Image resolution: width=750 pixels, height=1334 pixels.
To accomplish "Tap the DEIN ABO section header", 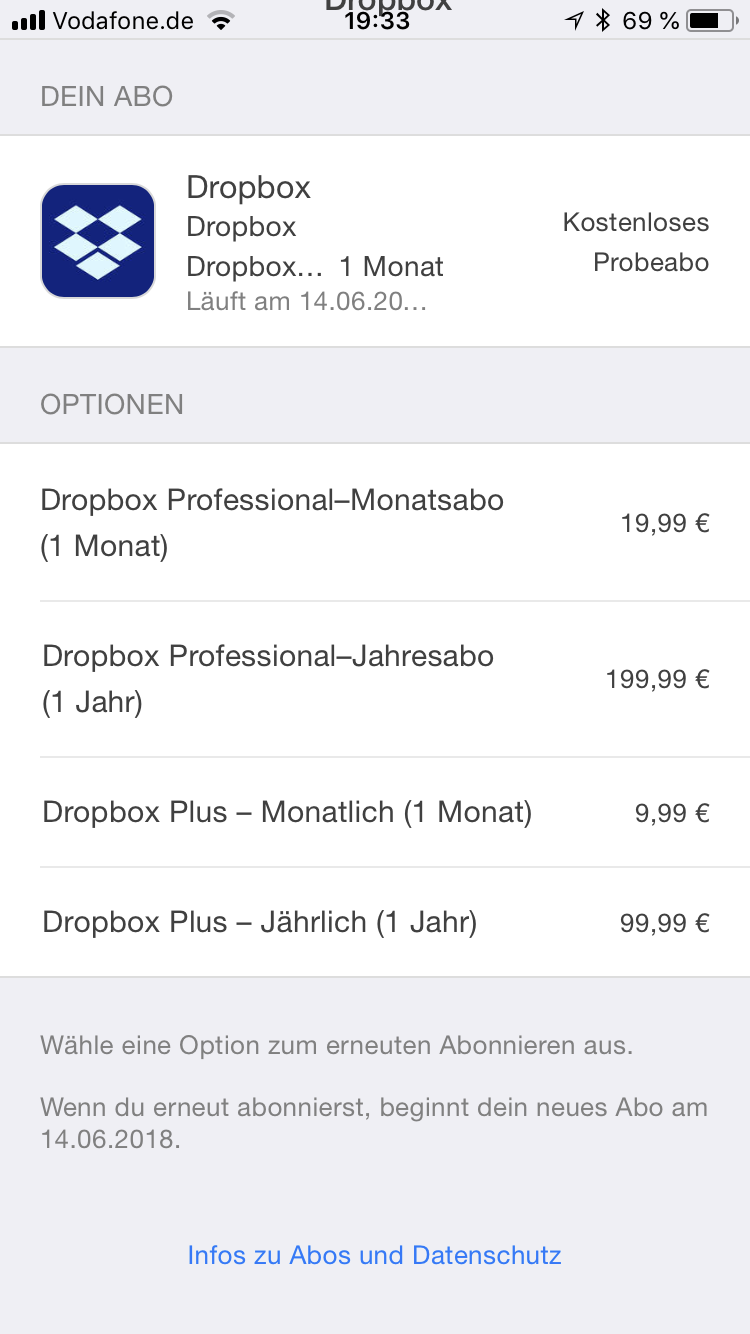I will (x=106, y=96).
